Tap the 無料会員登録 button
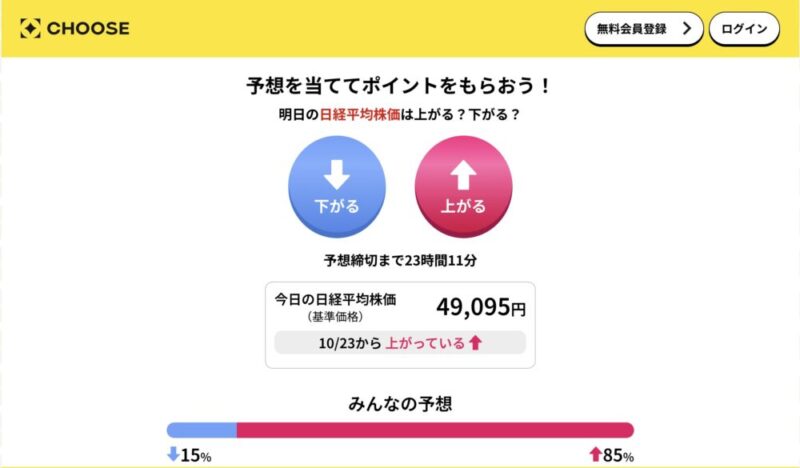 pyautogui.click(x=644, y=29)
